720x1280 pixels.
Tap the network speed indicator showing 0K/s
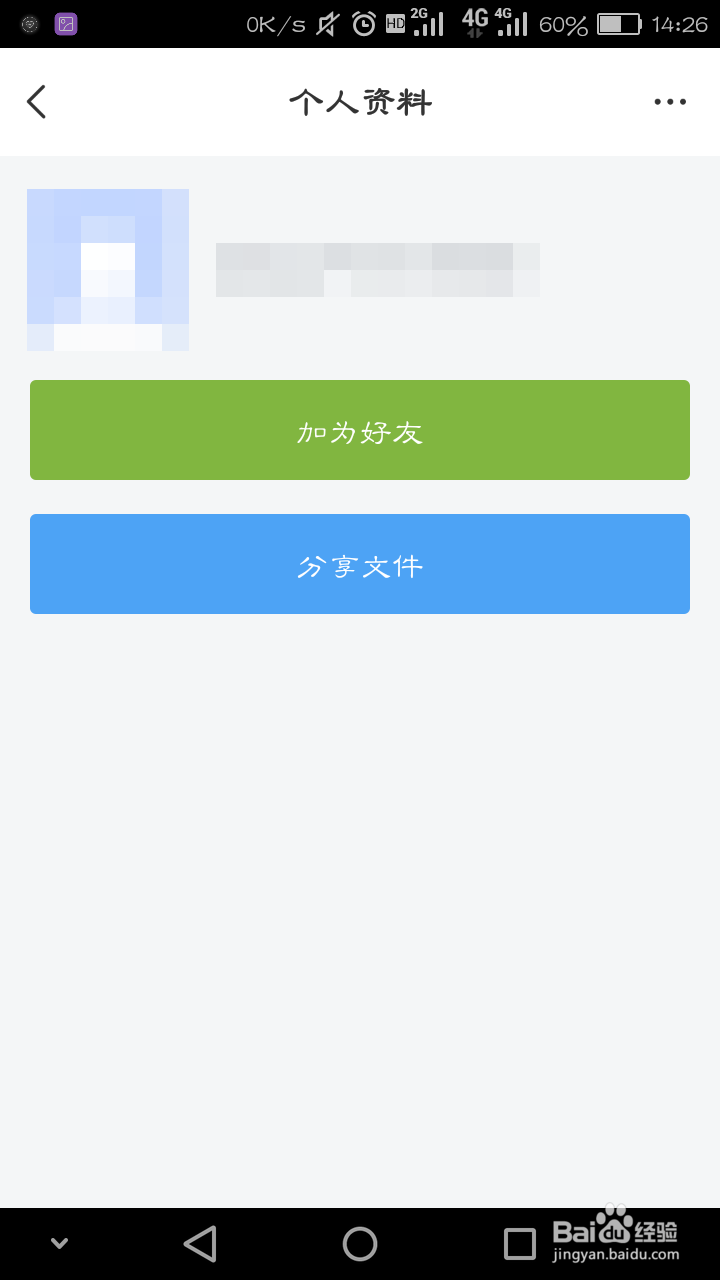[x=275, y=24]
